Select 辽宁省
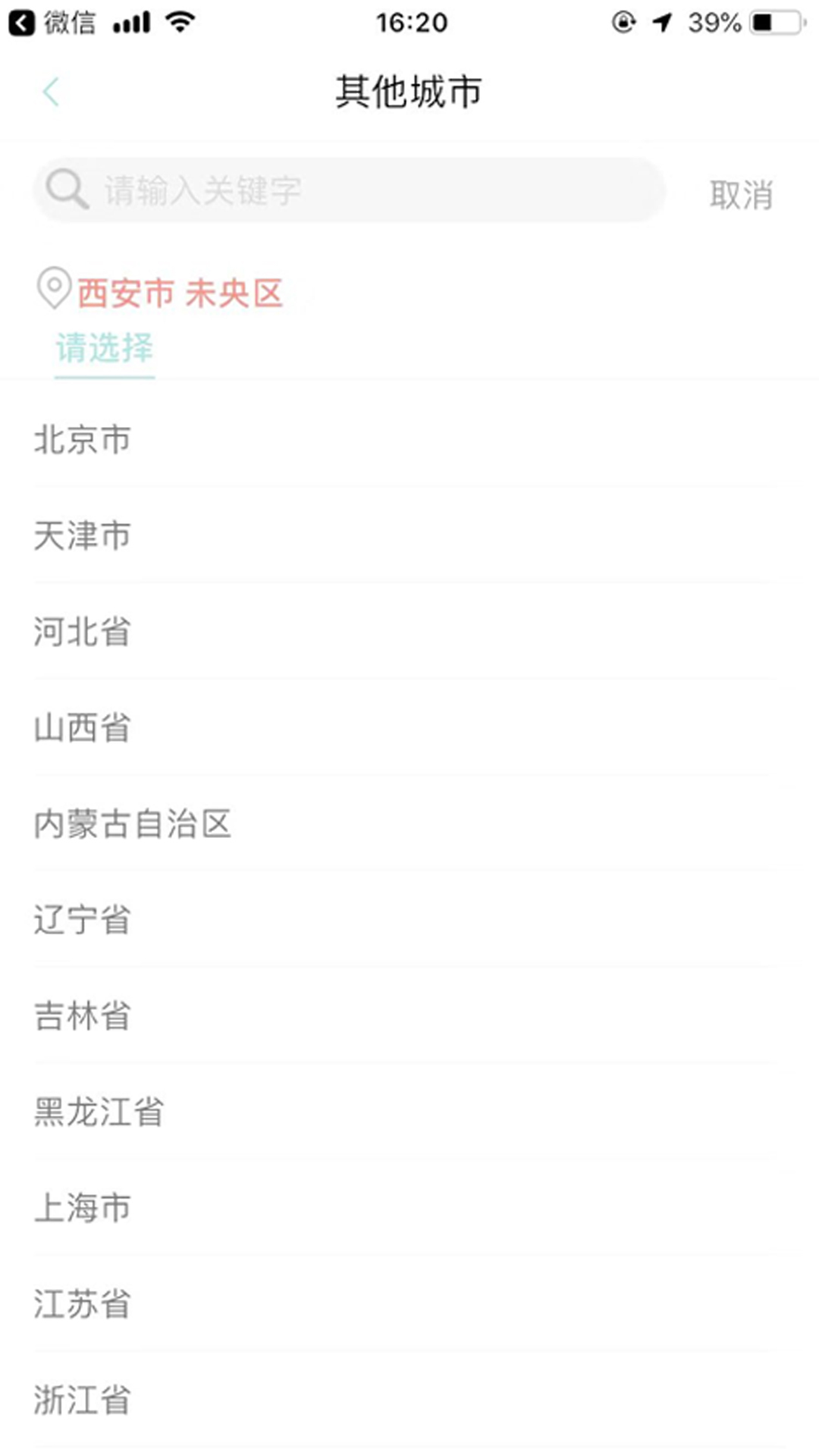Image resolution: width=819 pixels, height=1456 pixels. pyautogui.click(x=82, y=919)
